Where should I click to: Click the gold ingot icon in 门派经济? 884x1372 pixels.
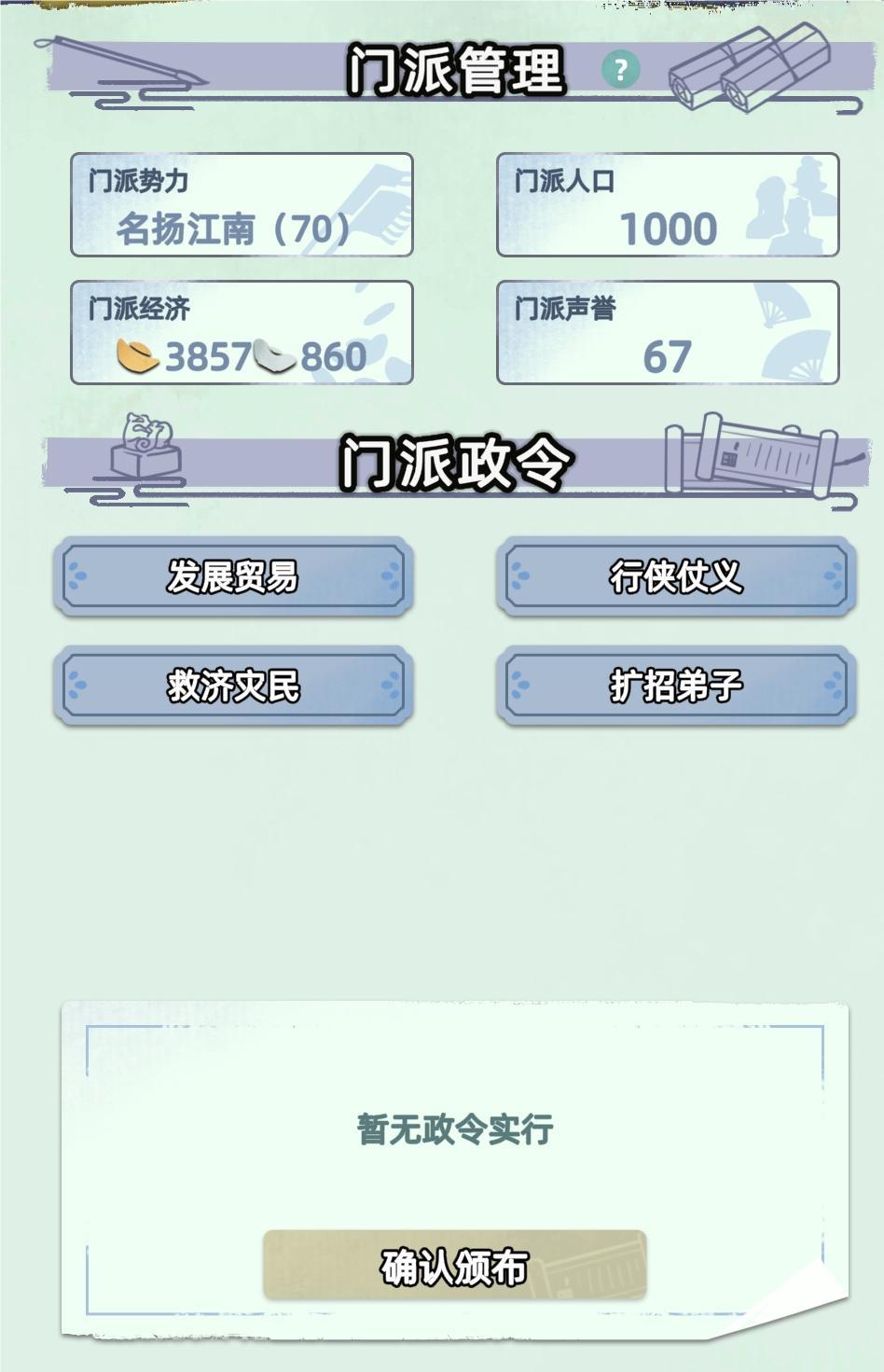[x=136, y=355]
